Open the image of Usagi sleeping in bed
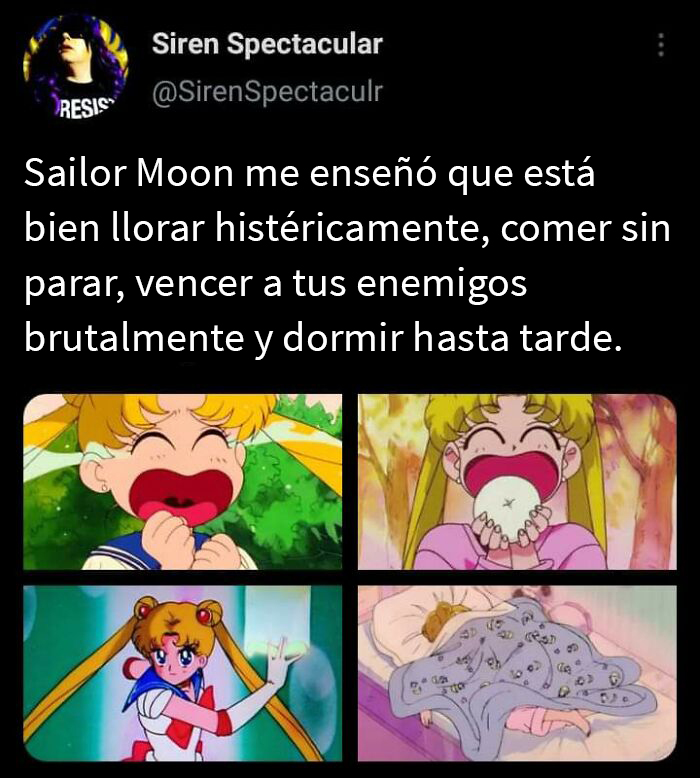This screenshot has height=778, width=700. pos(517,674)
